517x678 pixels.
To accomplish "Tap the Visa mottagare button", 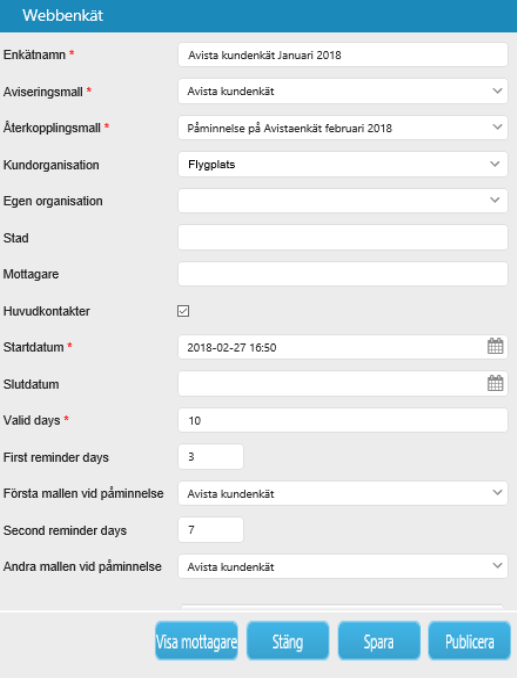I will coord(197,641).
